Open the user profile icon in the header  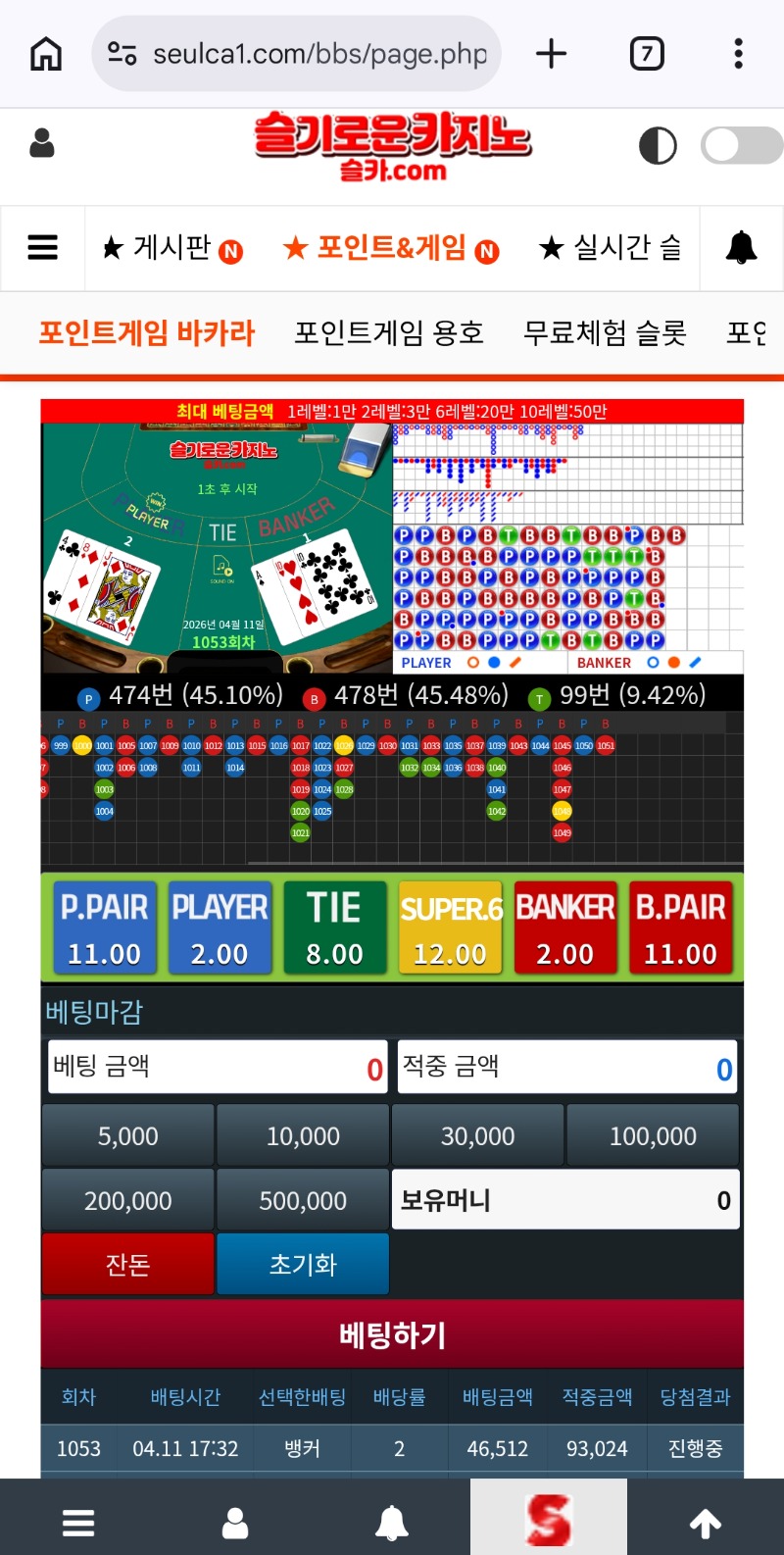42,143
